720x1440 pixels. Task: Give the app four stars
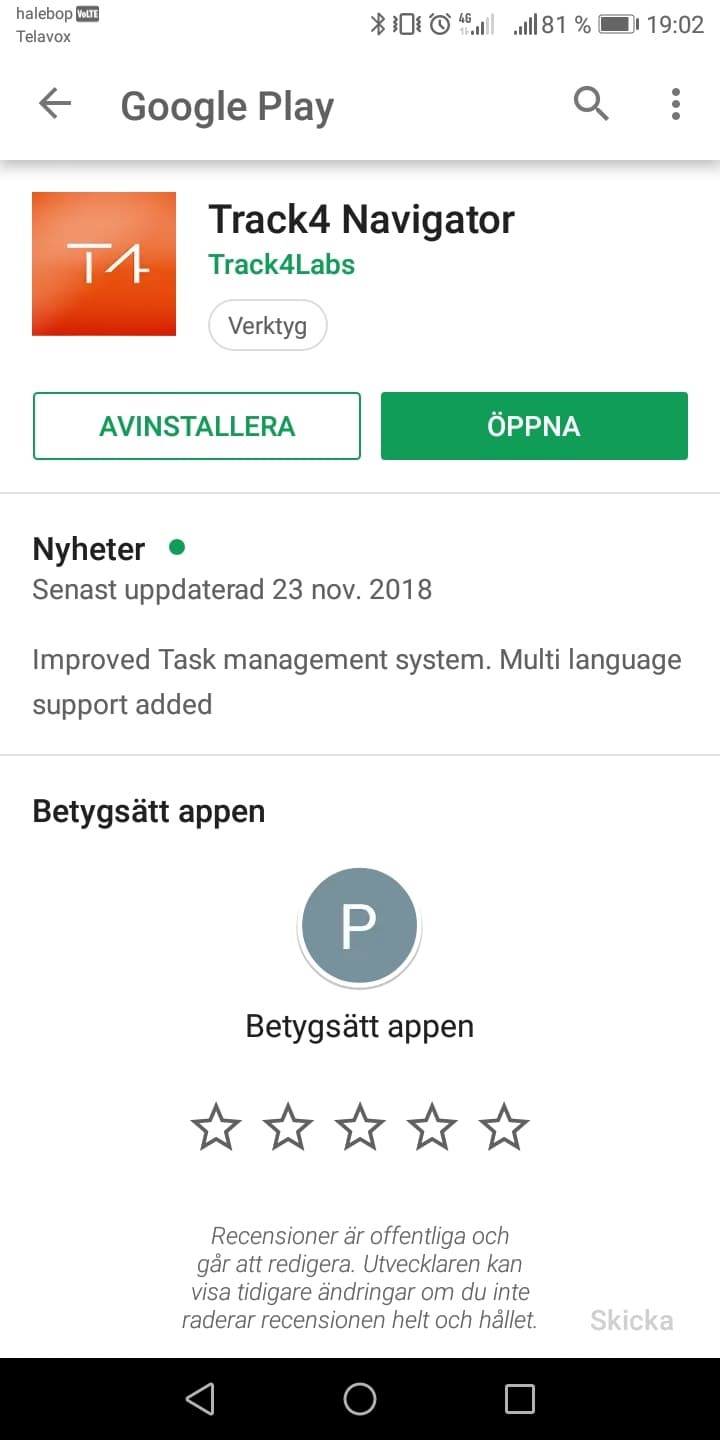pos(432,1127)
